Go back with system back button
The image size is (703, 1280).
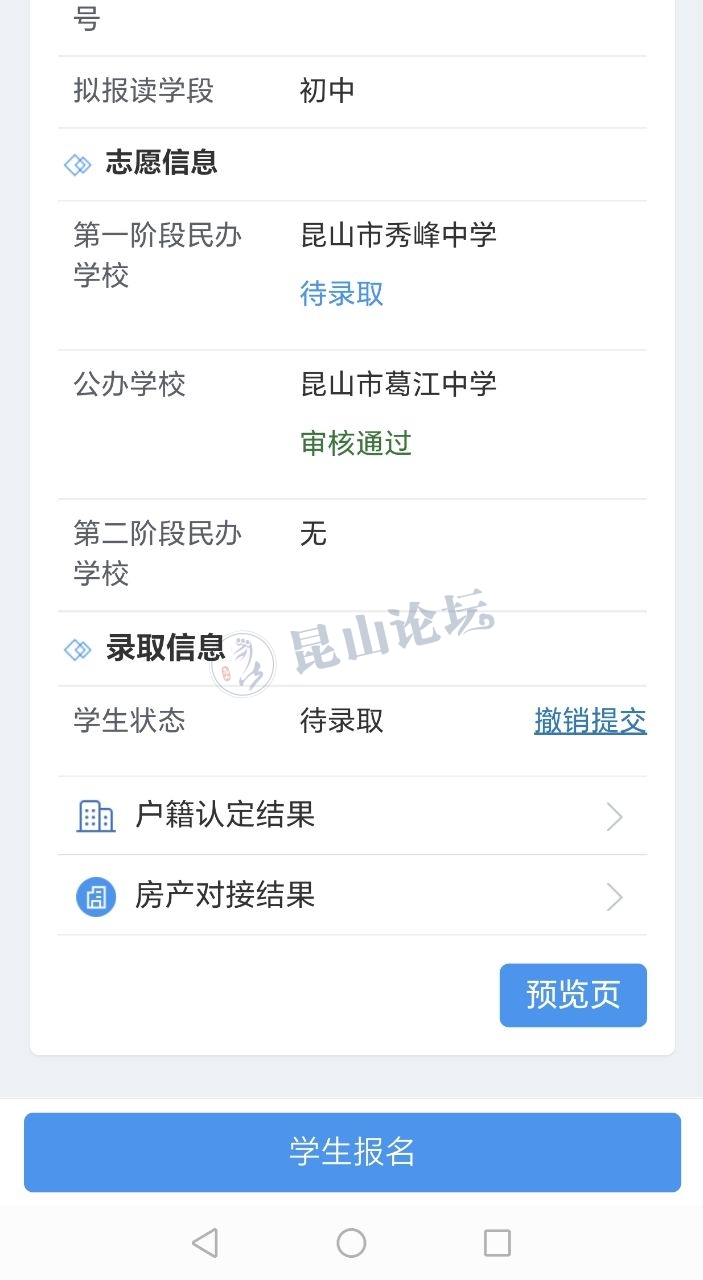point(205,1243)
